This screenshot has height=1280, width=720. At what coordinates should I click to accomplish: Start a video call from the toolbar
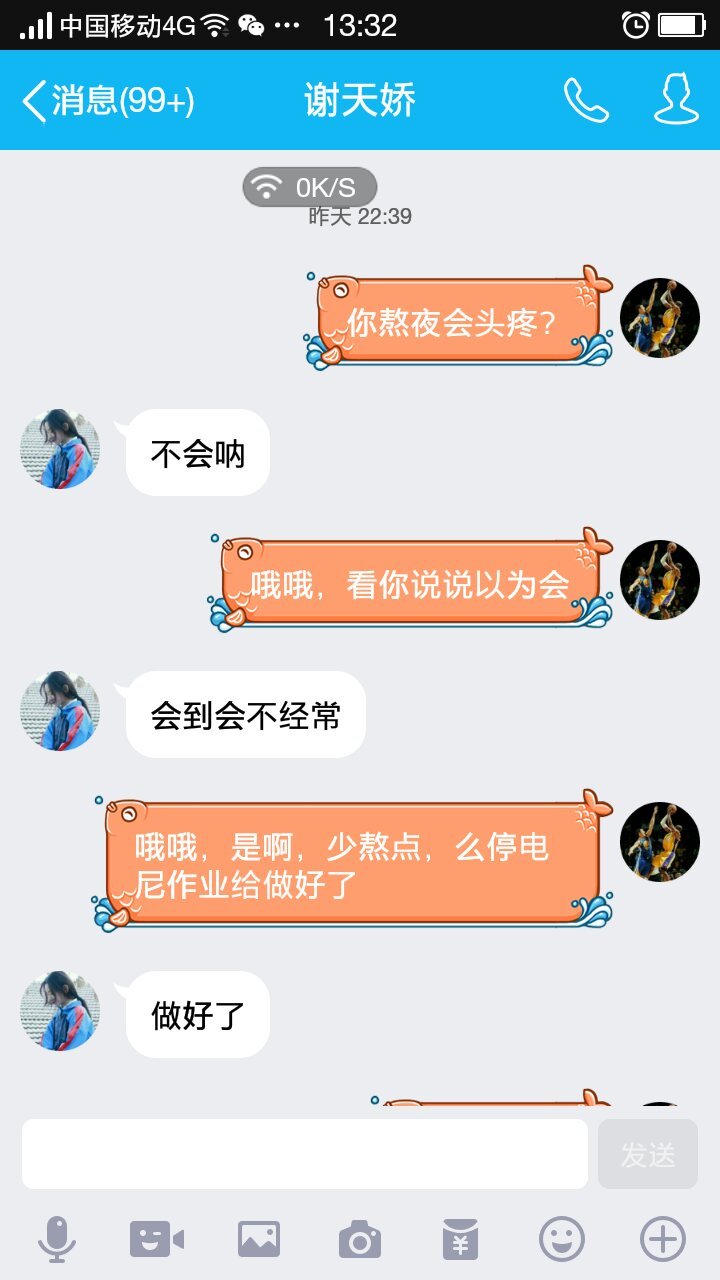(157, 1240)
